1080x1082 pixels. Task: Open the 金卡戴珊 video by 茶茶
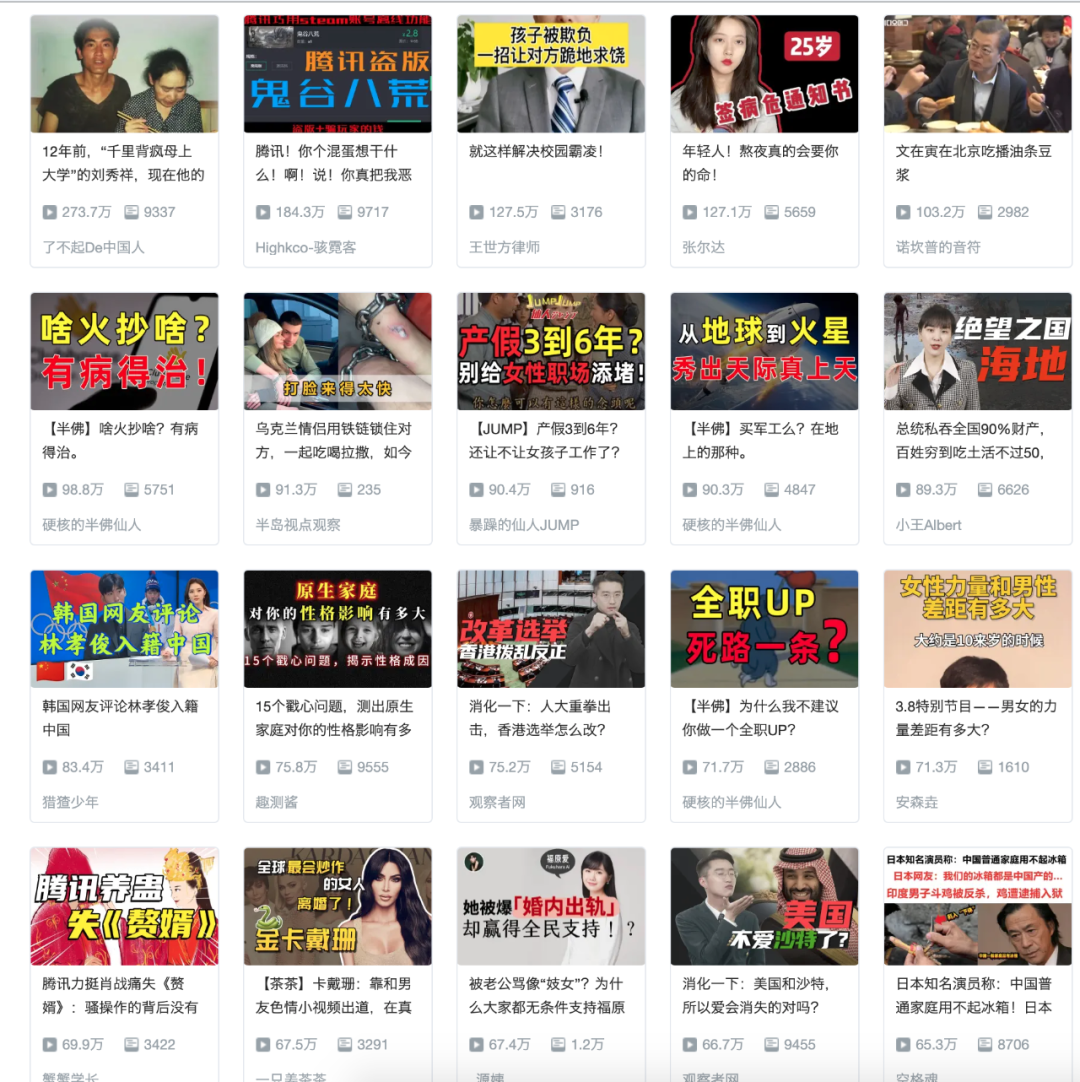(x=337, y=906)
